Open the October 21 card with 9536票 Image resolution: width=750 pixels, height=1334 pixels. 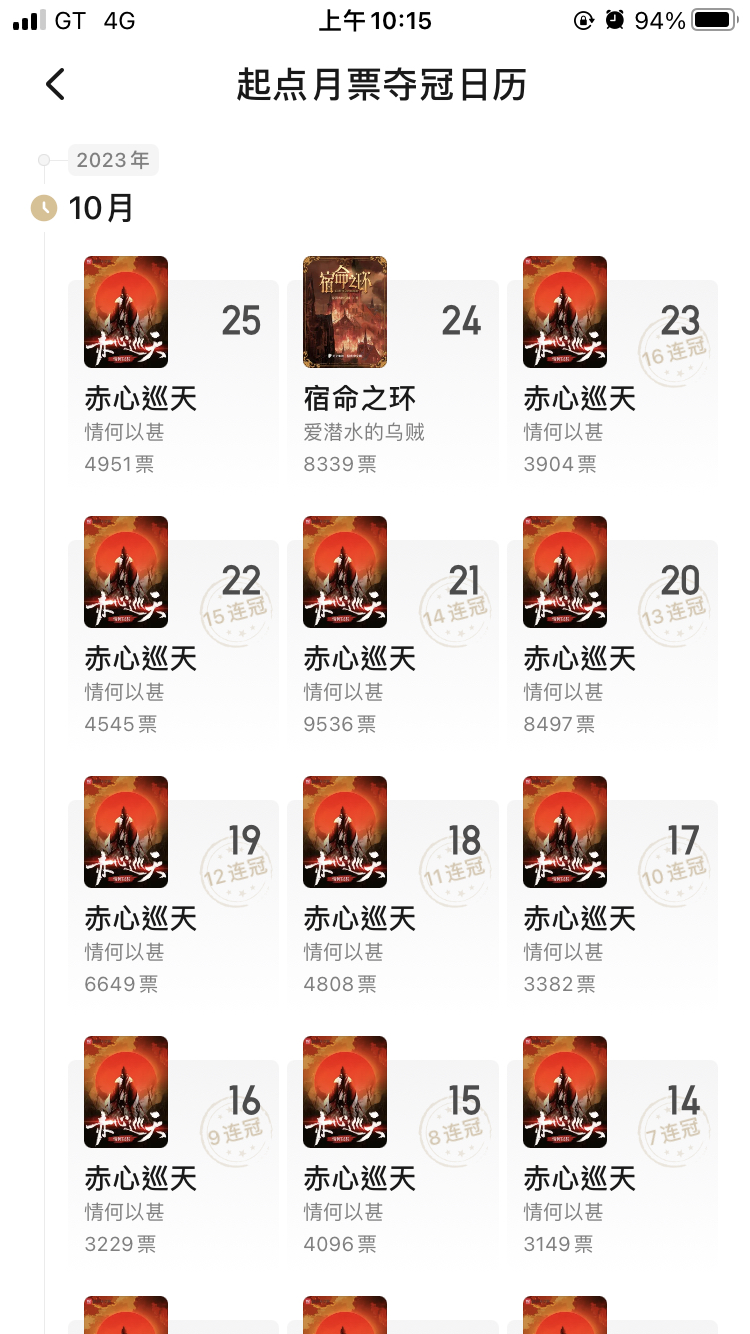pyautogui.click(x=393, y=633)
